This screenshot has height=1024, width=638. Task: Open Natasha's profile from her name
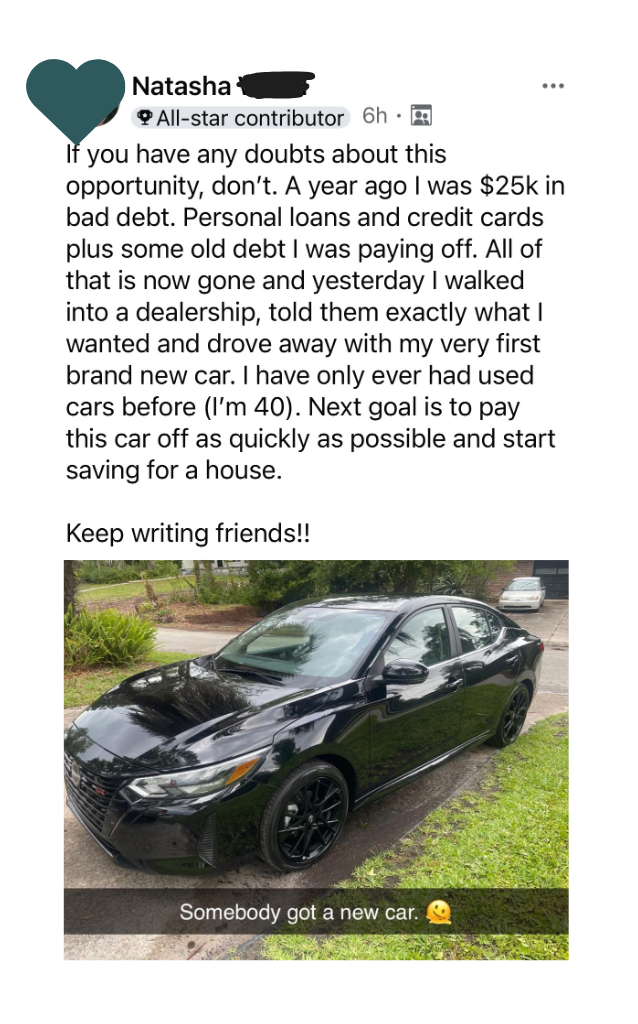tap(182, 87)
